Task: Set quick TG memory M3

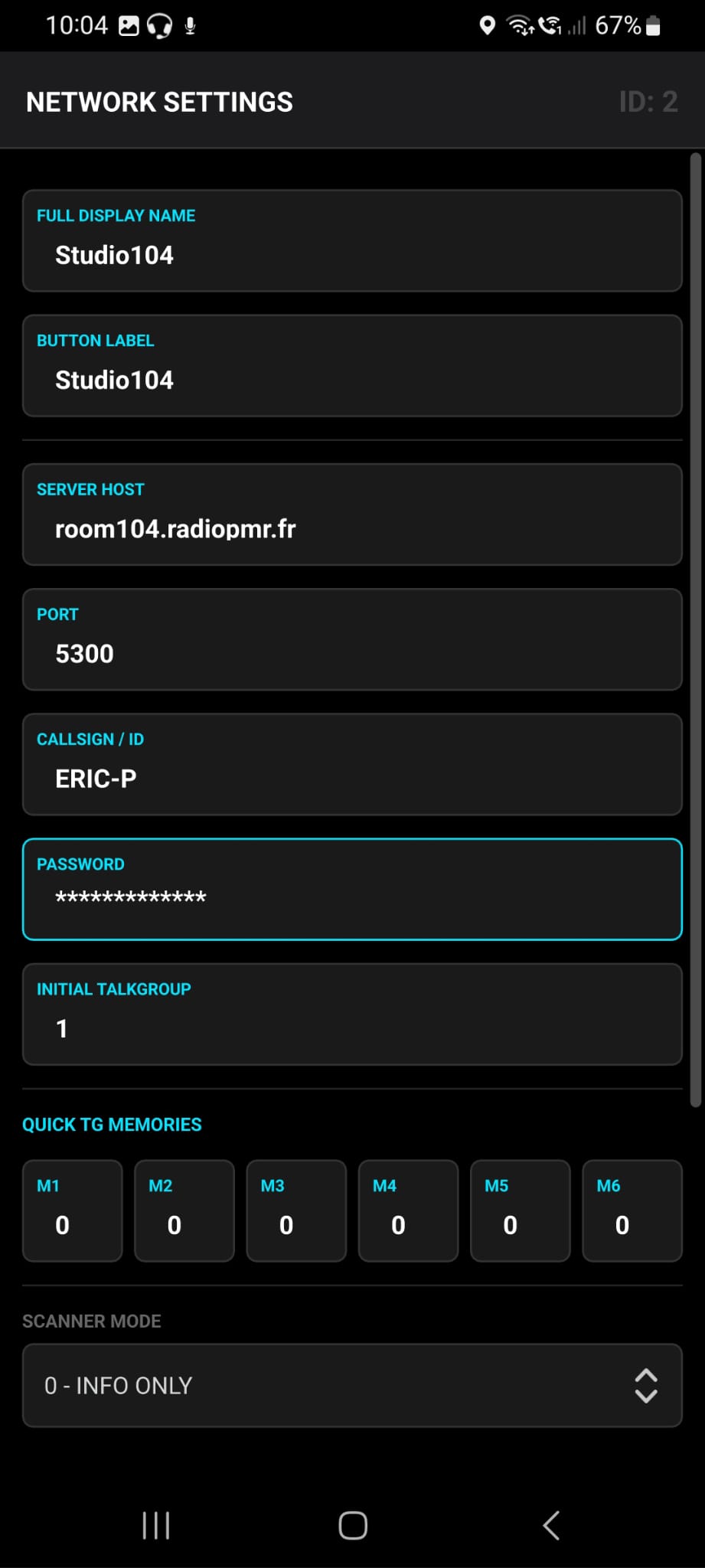Action: 296,1223
